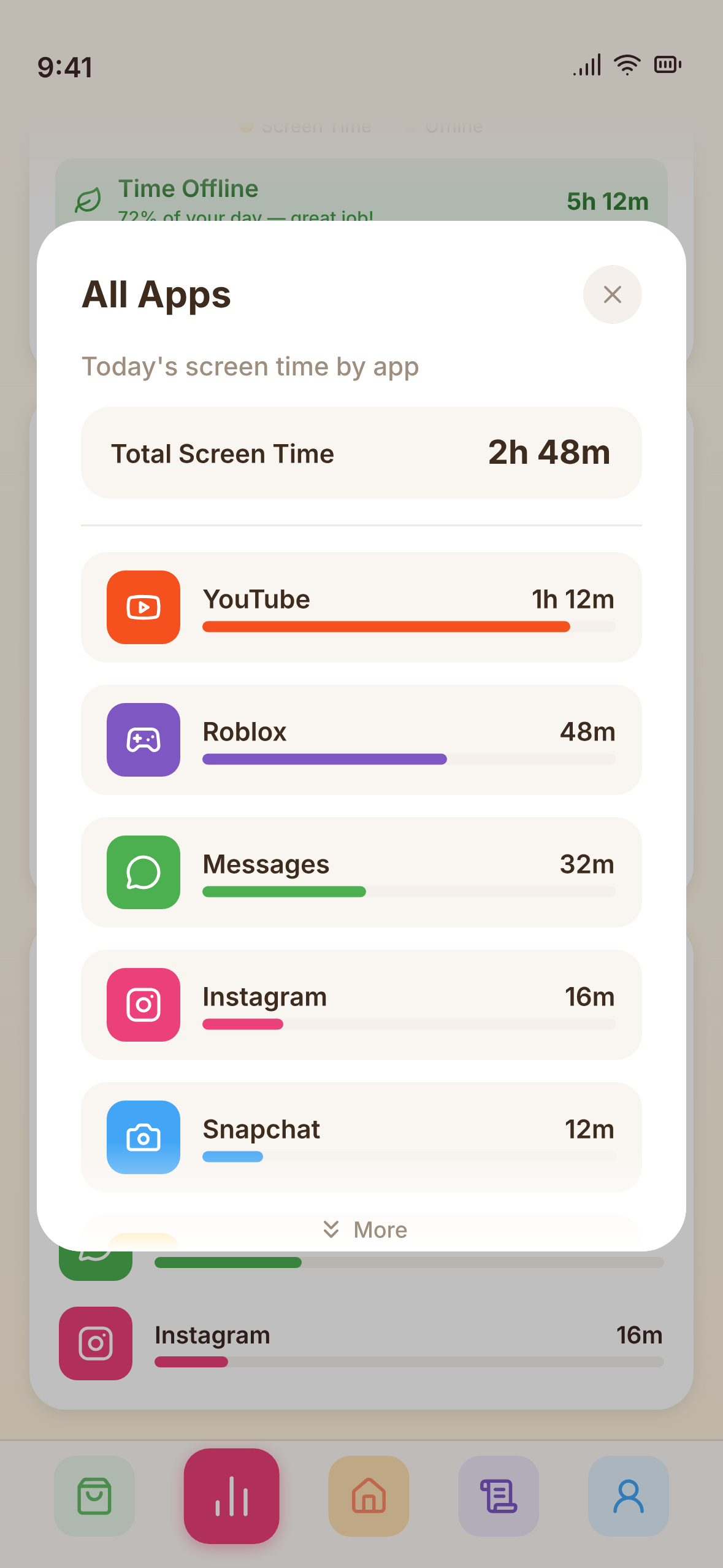
Task: Close the All Apps popup
Action: coord(611,294)
